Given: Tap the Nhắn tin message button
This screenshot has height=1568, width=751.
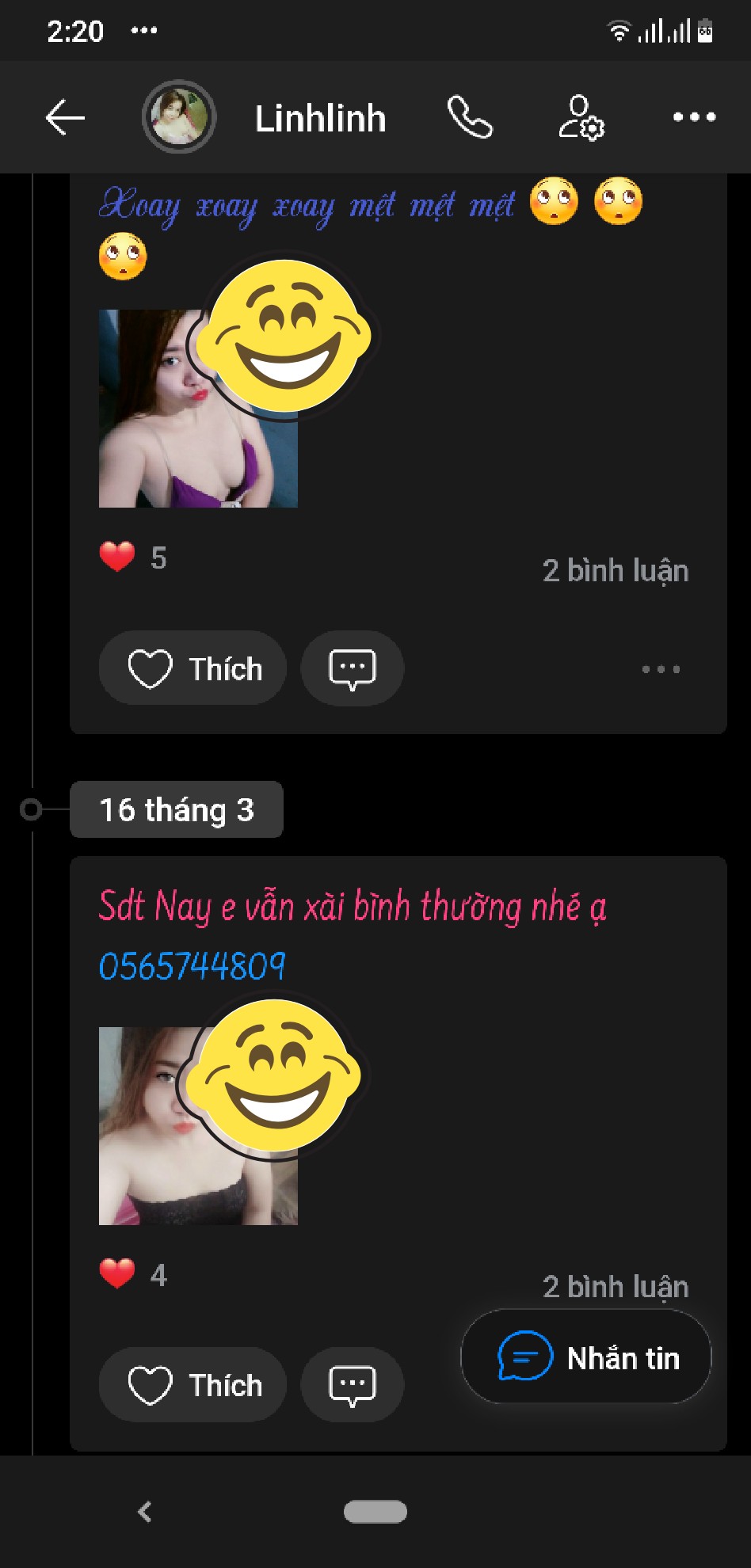Looking at the screenshot, I should tap(586, 1357).
